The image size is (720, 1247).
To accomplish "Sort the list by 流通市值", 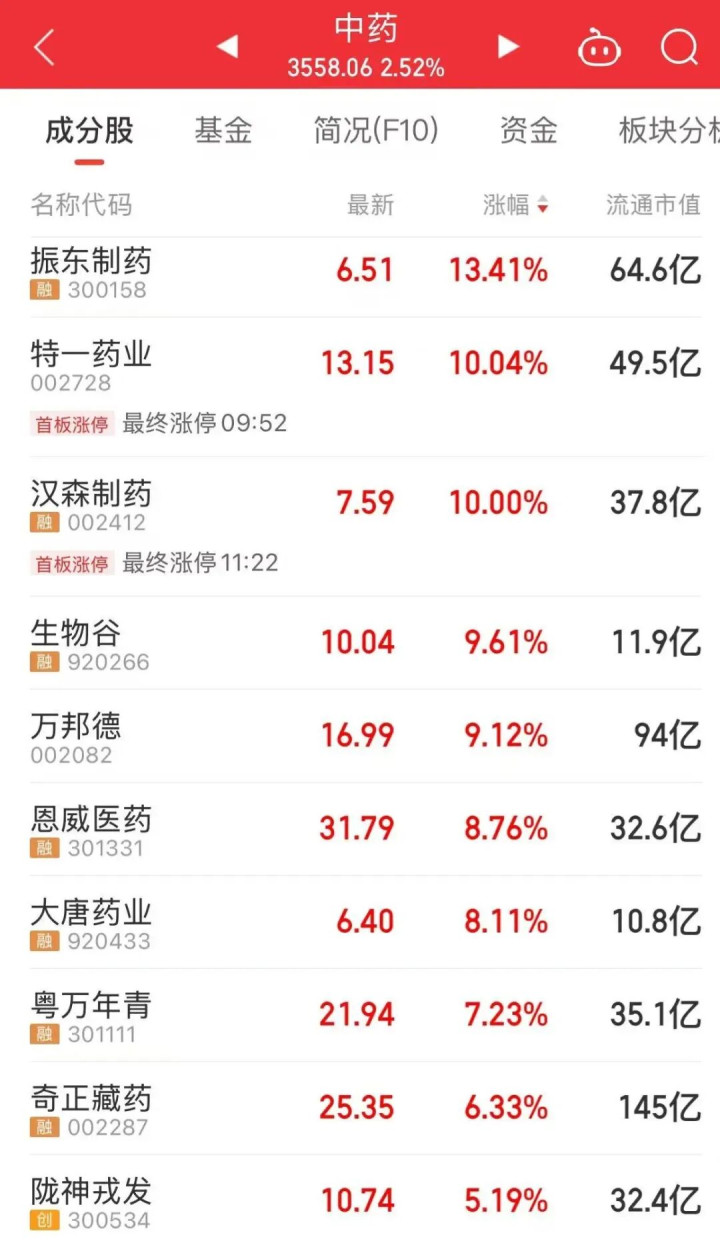I will click(x=653, y=206).
